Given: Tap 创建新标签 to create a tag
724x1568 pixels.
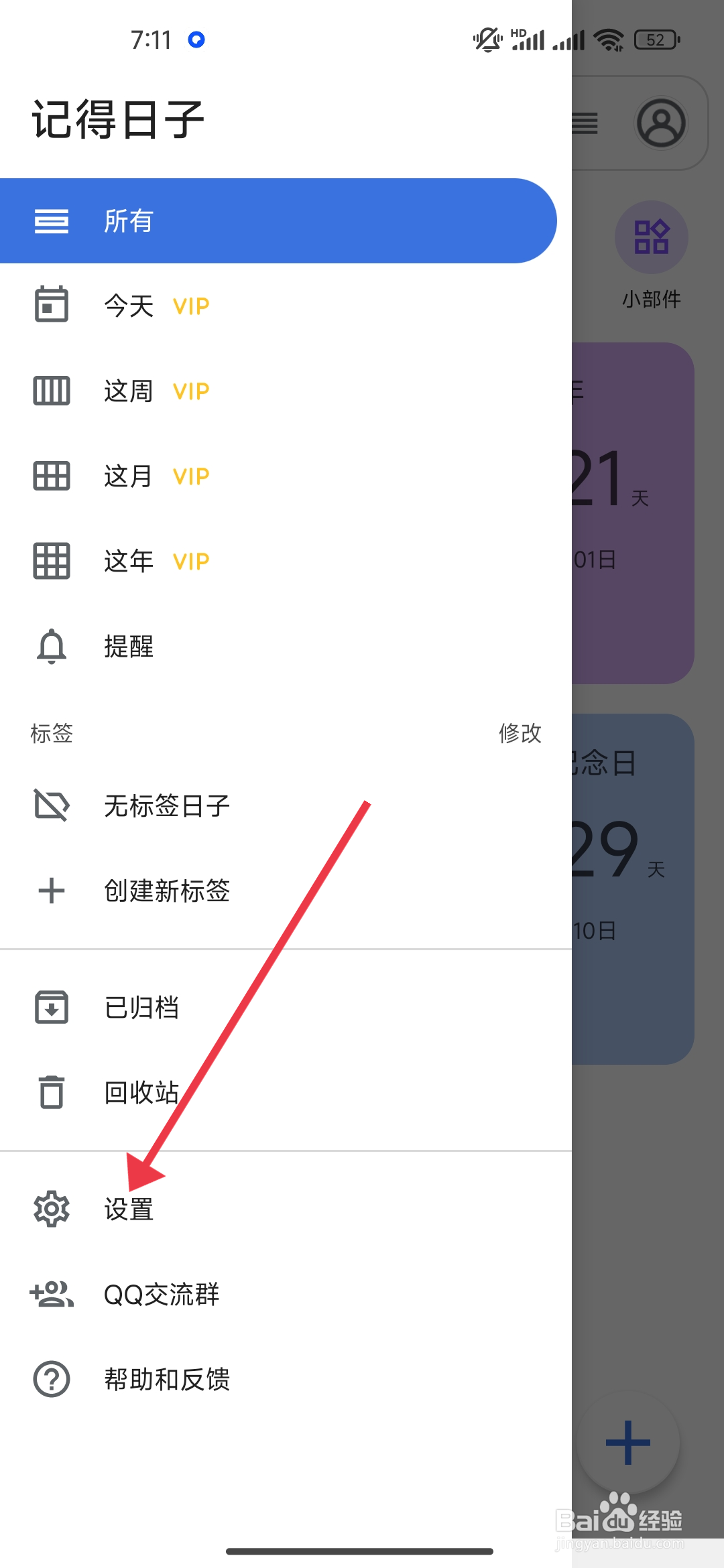Looking at the screenshot, I should click(x=167, y=891).
